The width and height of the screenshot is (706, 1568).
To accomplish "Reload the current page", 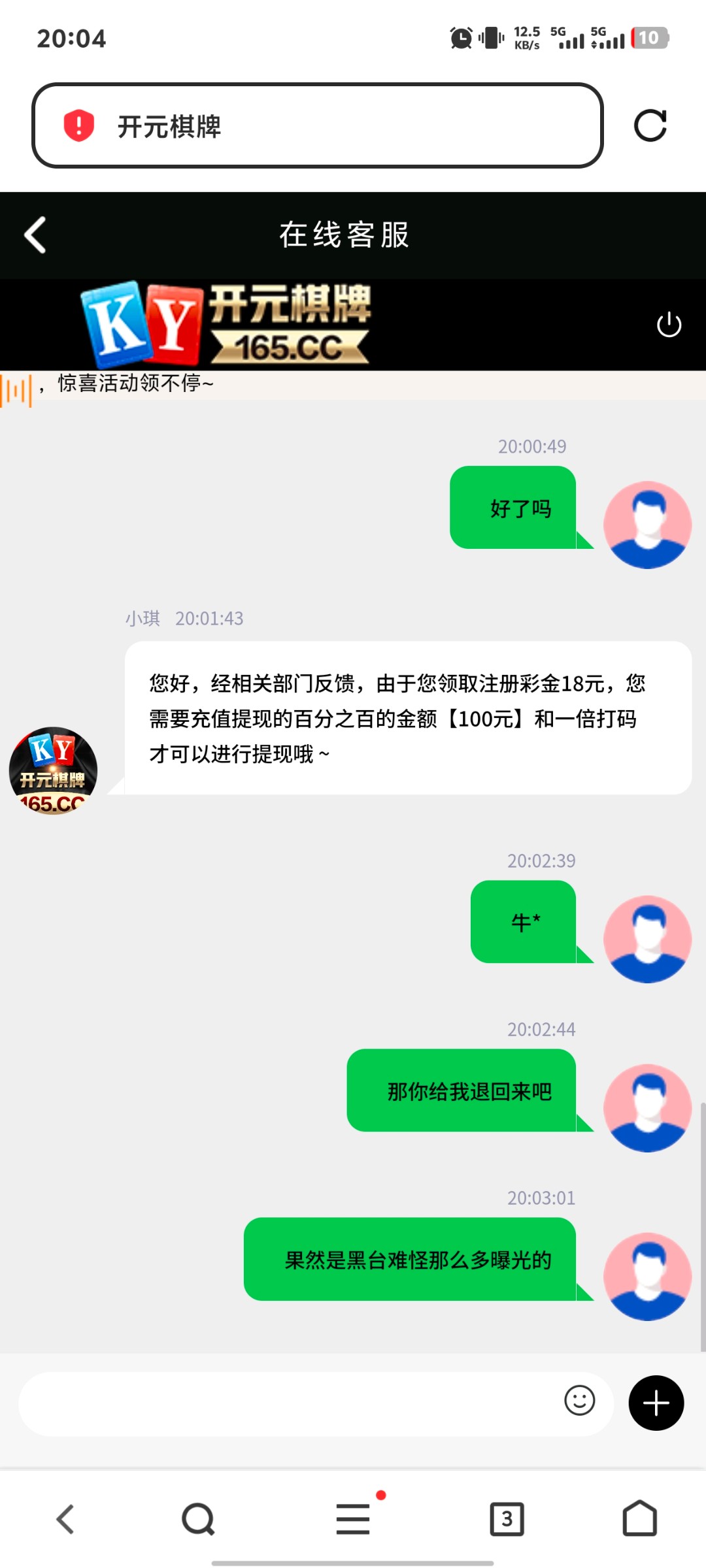I will click(650, 125).
